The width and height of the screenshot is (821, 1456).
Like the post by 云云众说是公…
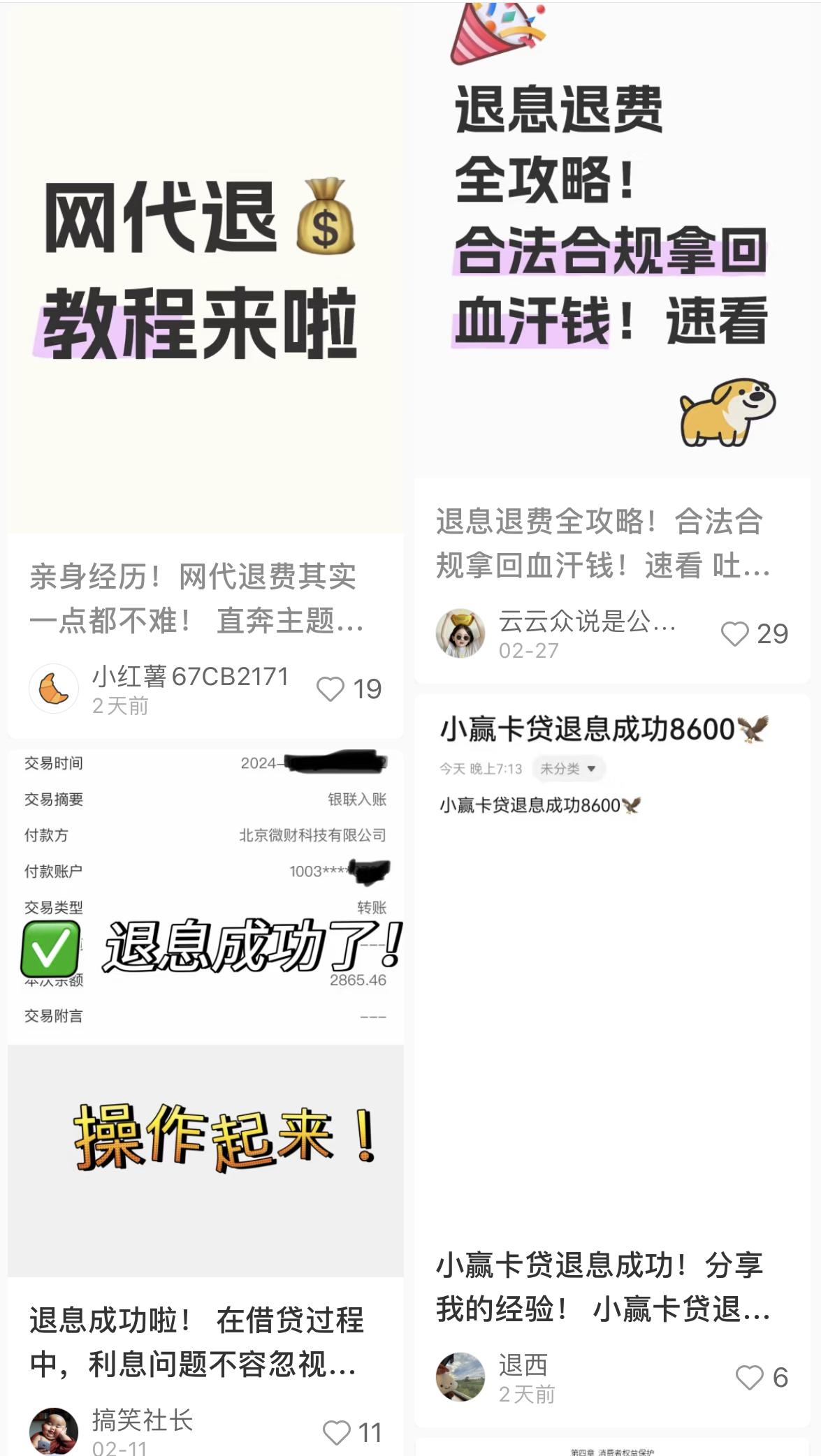(x=734, y=634)
